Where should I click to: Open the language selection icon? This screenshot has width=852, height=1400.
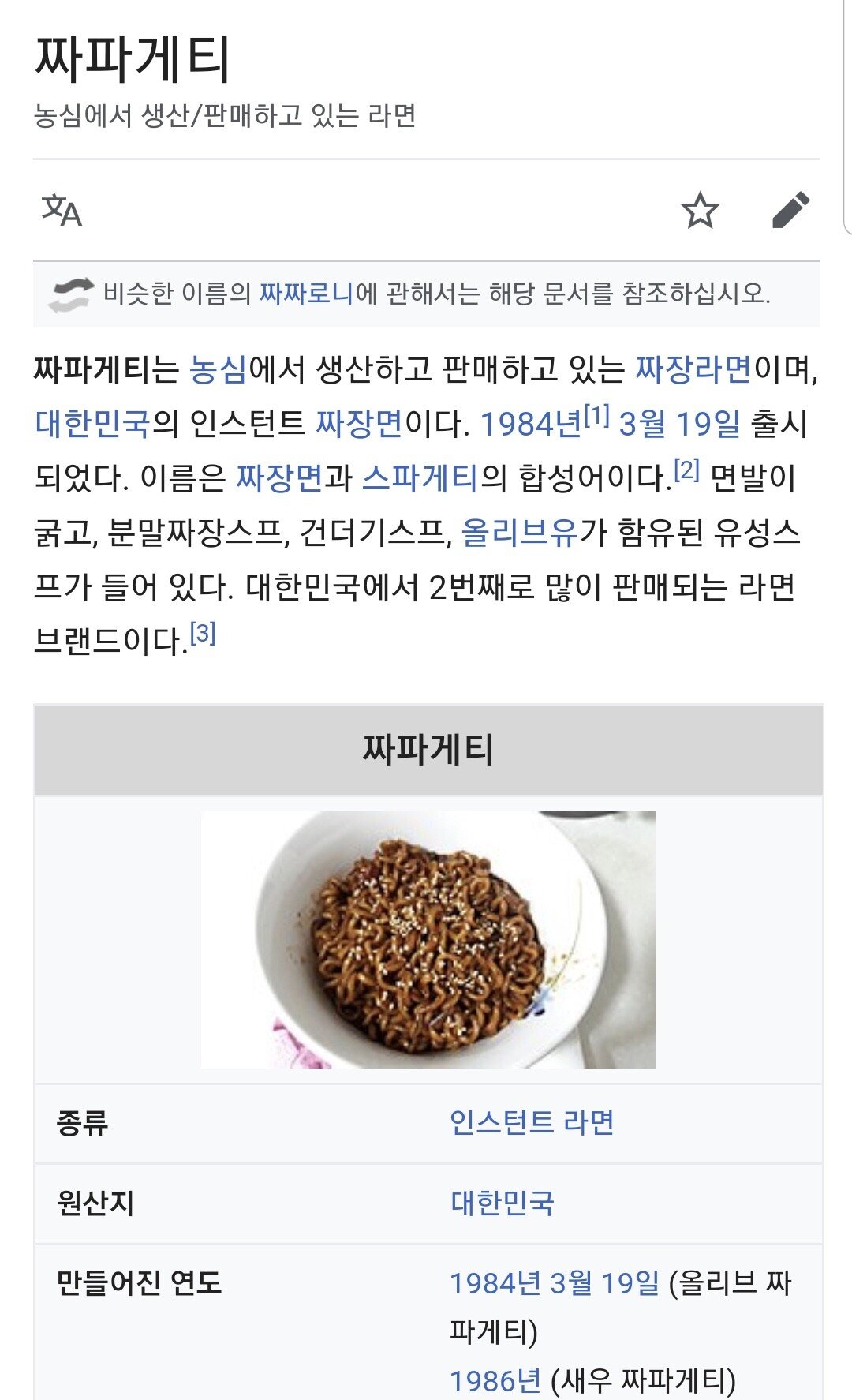click(62, 210)
